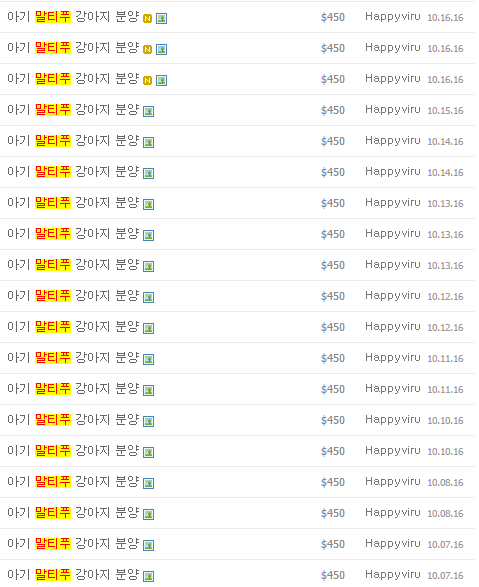The image size is (479, 587).
Task: Open the 아기 말티푸 listing dated 10.12.16
Action: point(73,296)
